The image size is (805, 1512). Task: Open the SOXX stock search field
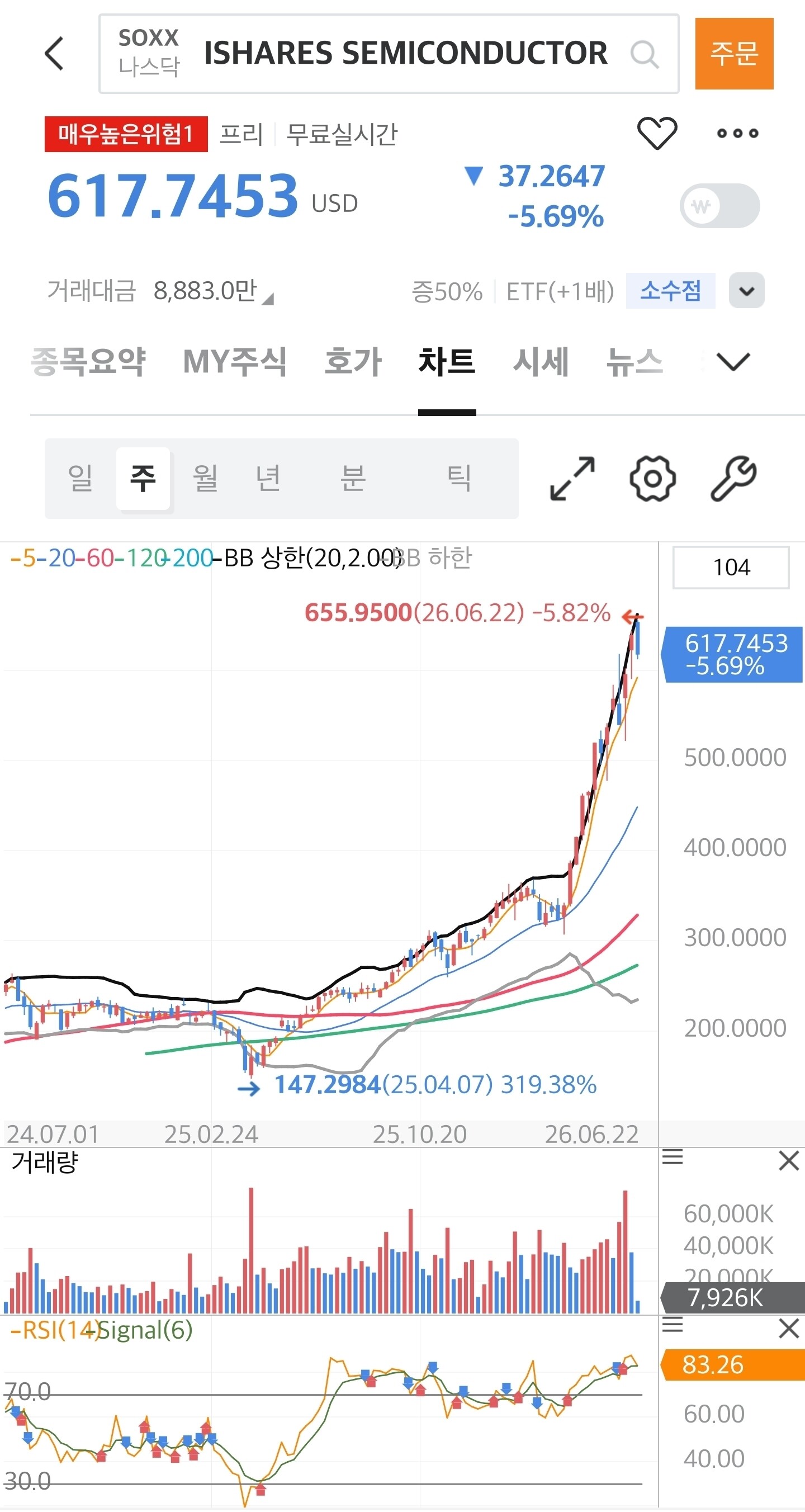coord(389,54)
